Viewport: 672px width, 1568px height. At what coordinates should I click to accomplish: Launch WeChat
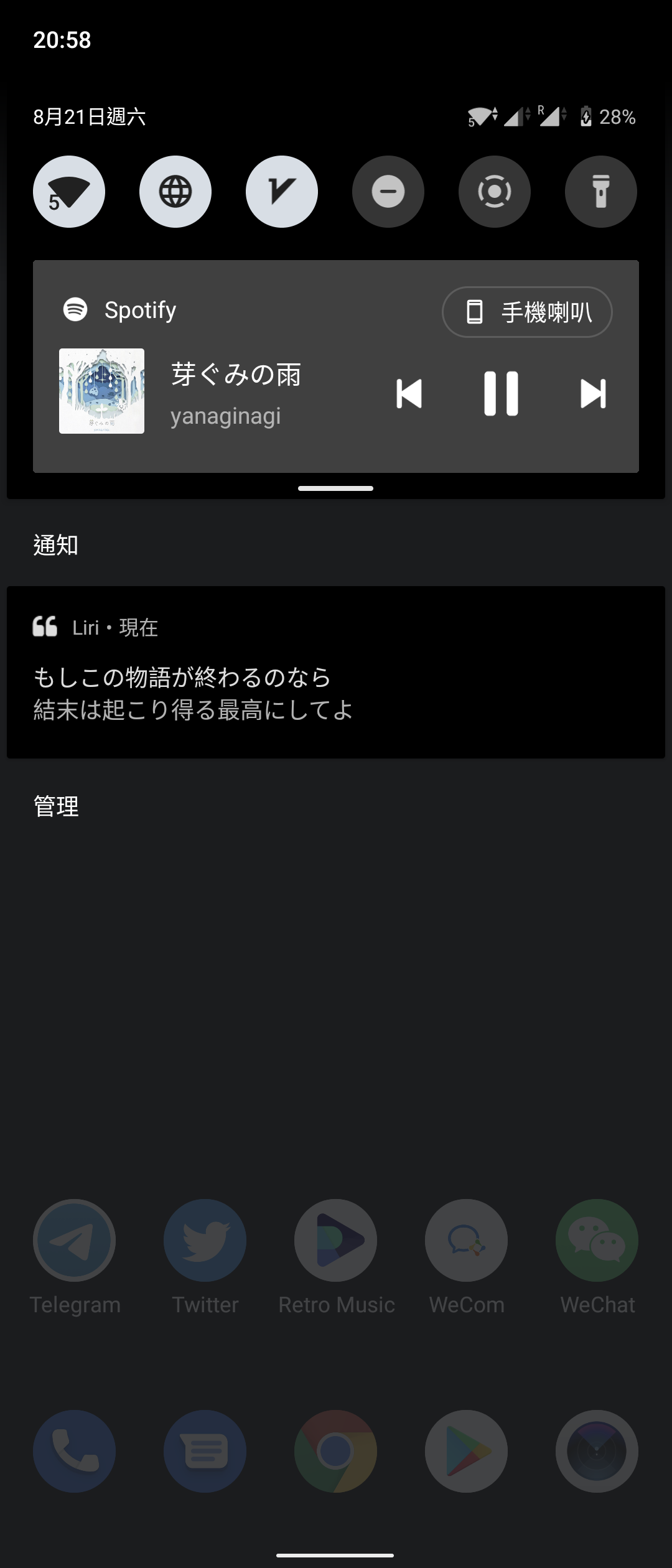(597, 1240)
